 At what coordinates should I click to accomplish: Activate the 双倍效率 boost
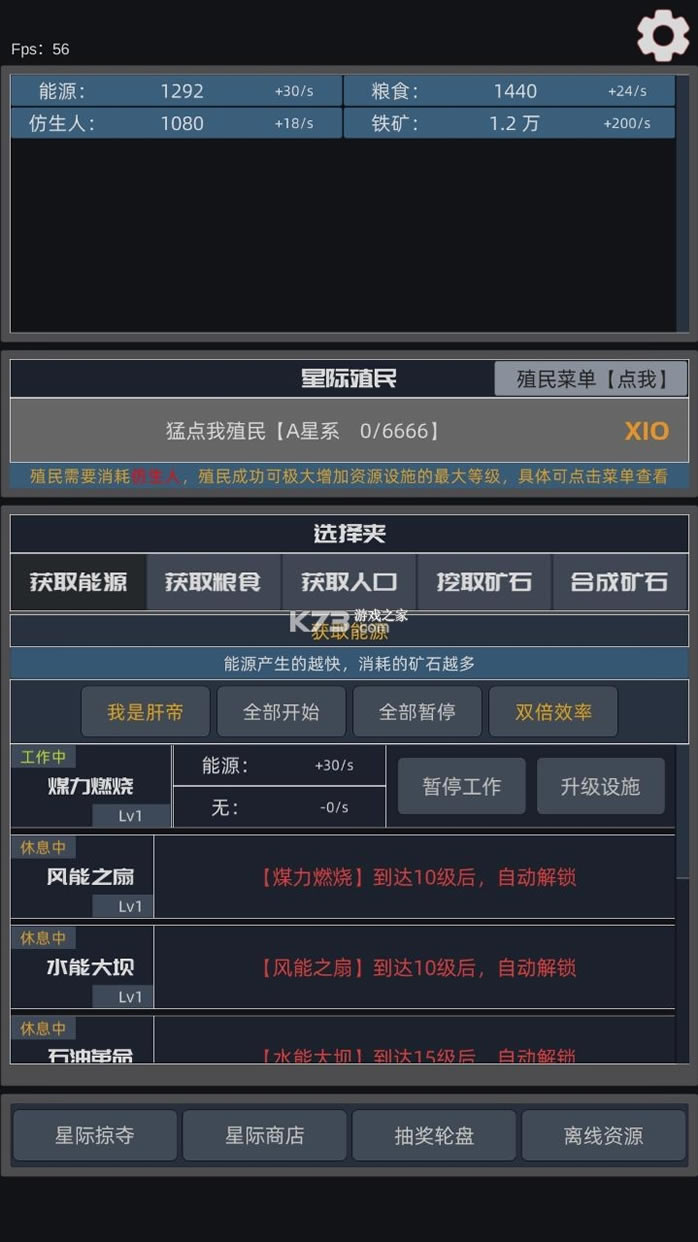(x=553, y=712)
